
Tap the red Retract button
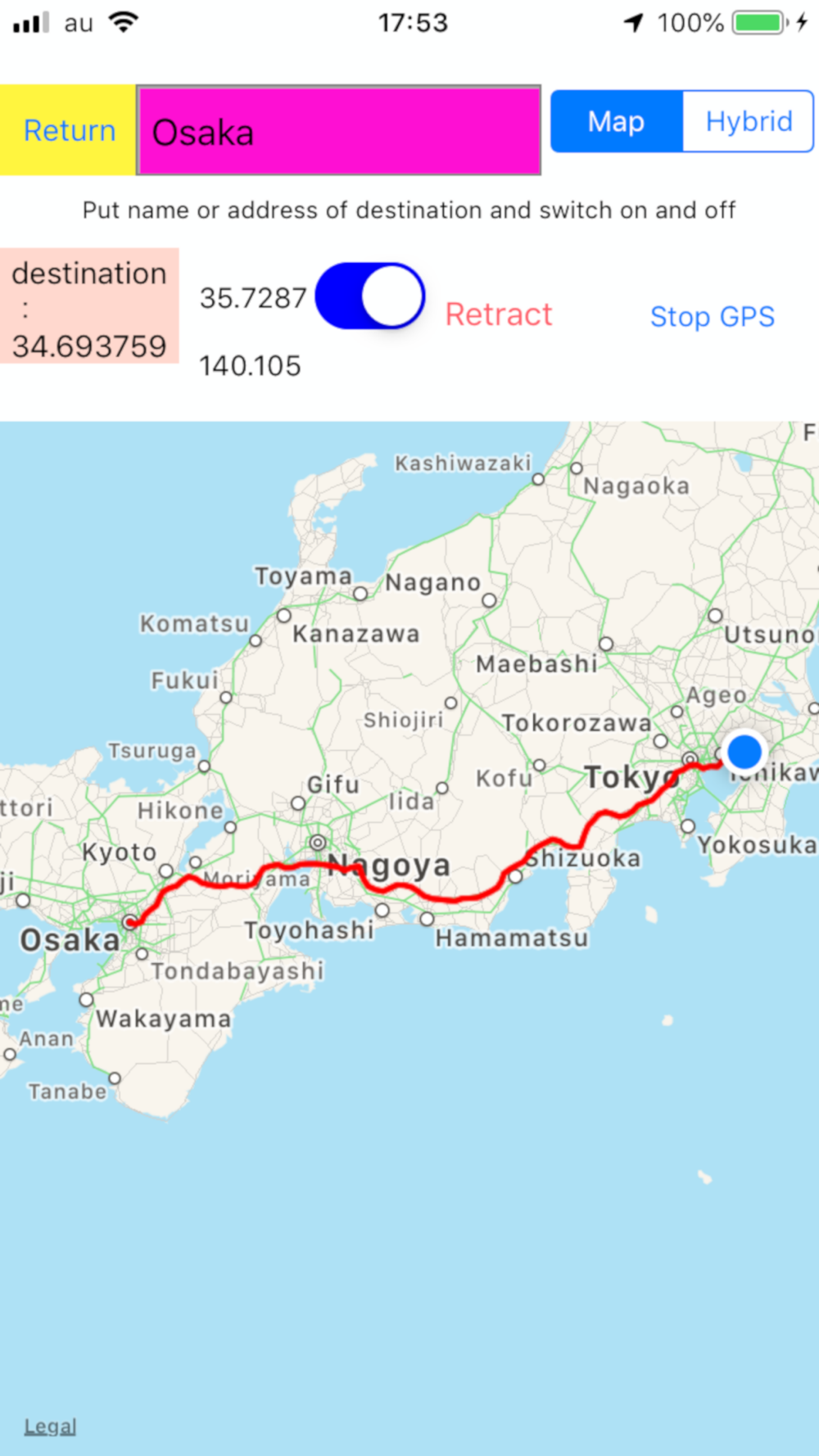click(x=499, y=314)
